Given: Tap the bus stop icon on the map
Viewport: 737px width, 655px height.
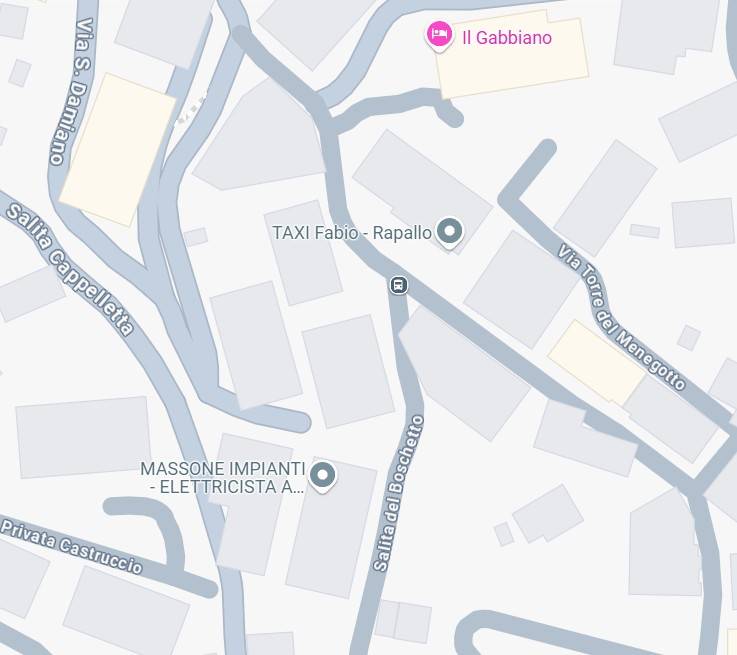Looking at the screenshot, I should click(398, 286).
